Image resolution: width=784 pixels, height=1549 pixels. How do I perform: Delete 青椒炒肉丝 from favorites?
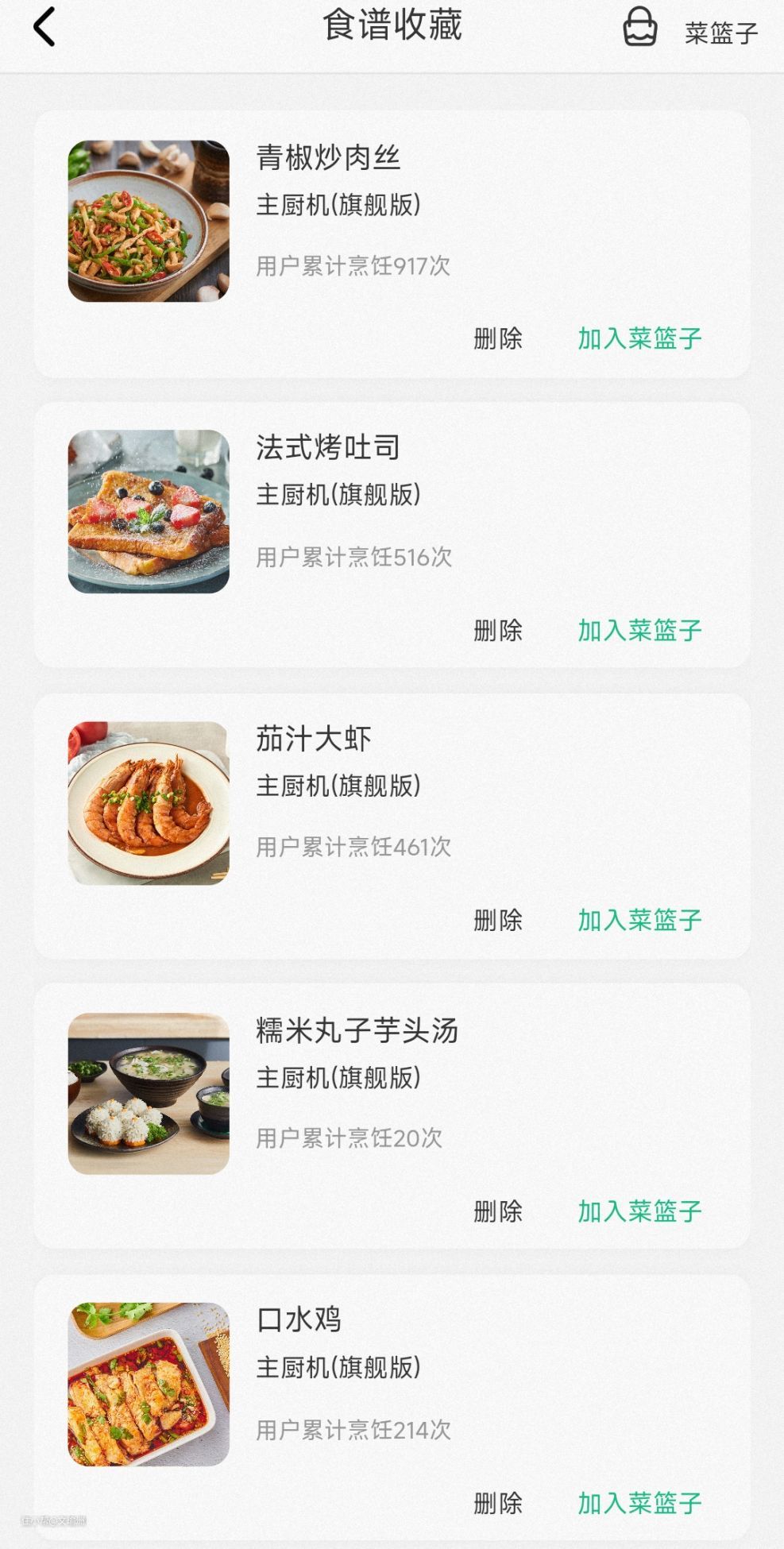click(x=498, y=339)
